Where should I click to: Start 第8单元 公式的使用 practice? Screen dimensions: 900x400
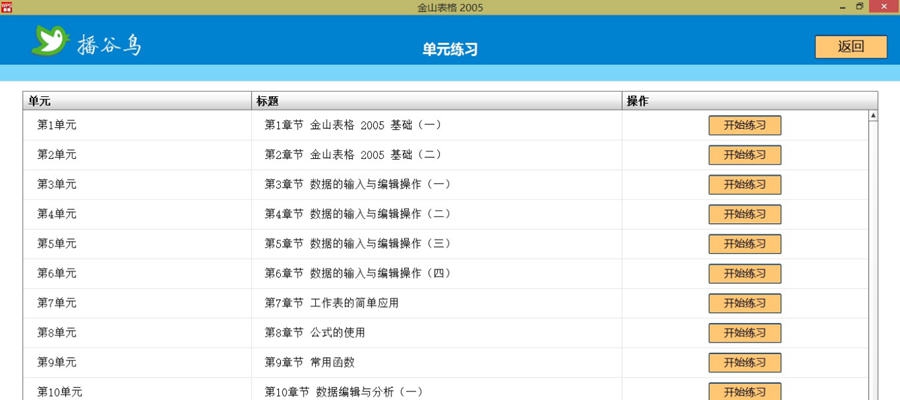point(744,333)
